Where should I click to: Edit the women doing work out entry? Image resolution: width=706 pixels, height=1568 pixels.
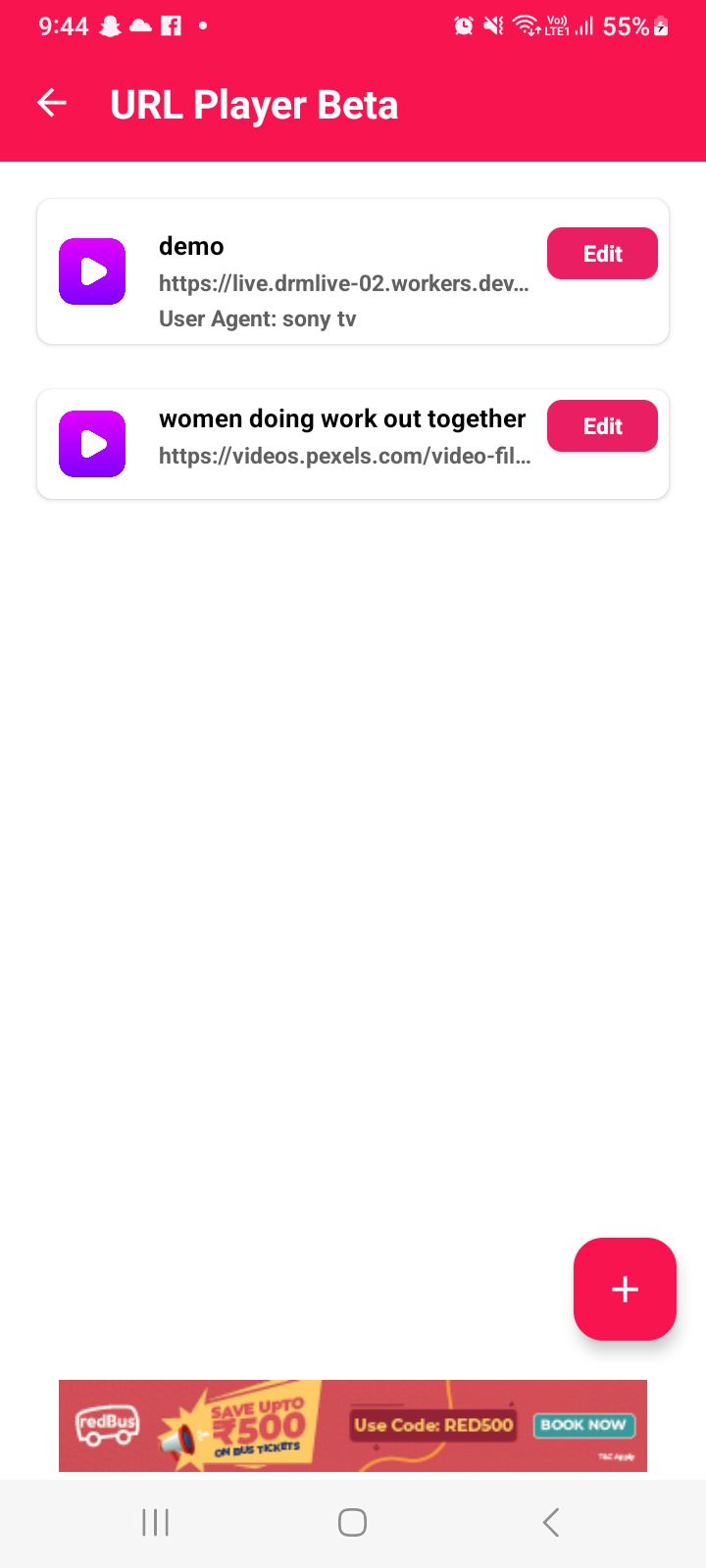(x=602, y=426)
